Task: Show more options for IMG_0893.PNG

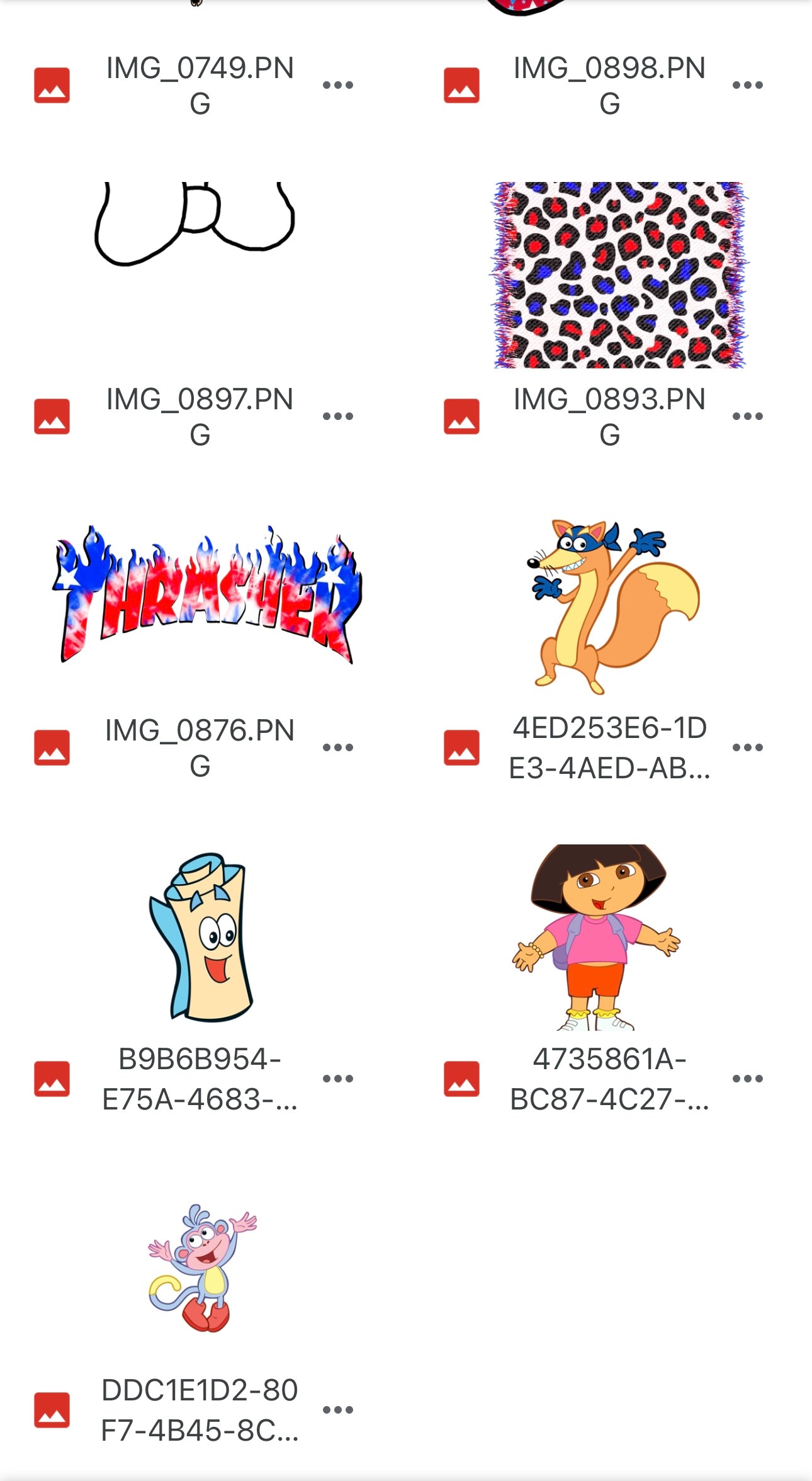Action: point(748,416)
